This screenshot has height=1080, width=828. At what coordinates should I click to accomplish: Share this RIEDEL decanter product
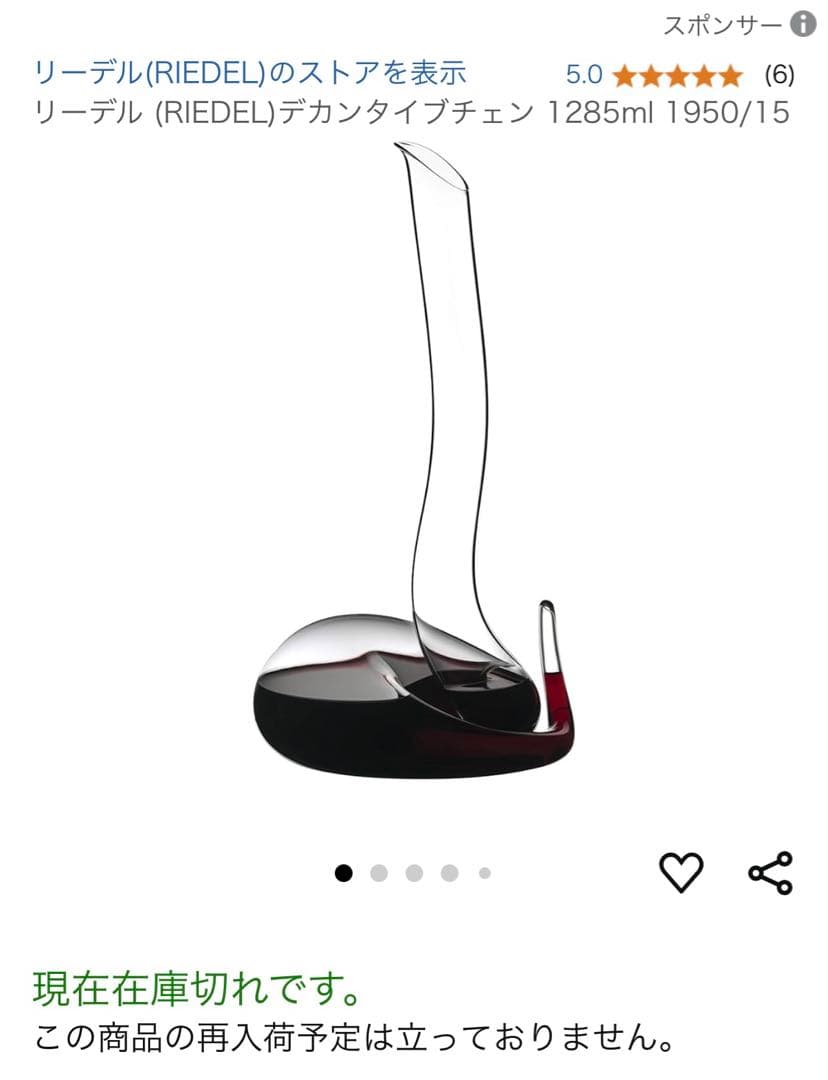[x=770, y=872]
